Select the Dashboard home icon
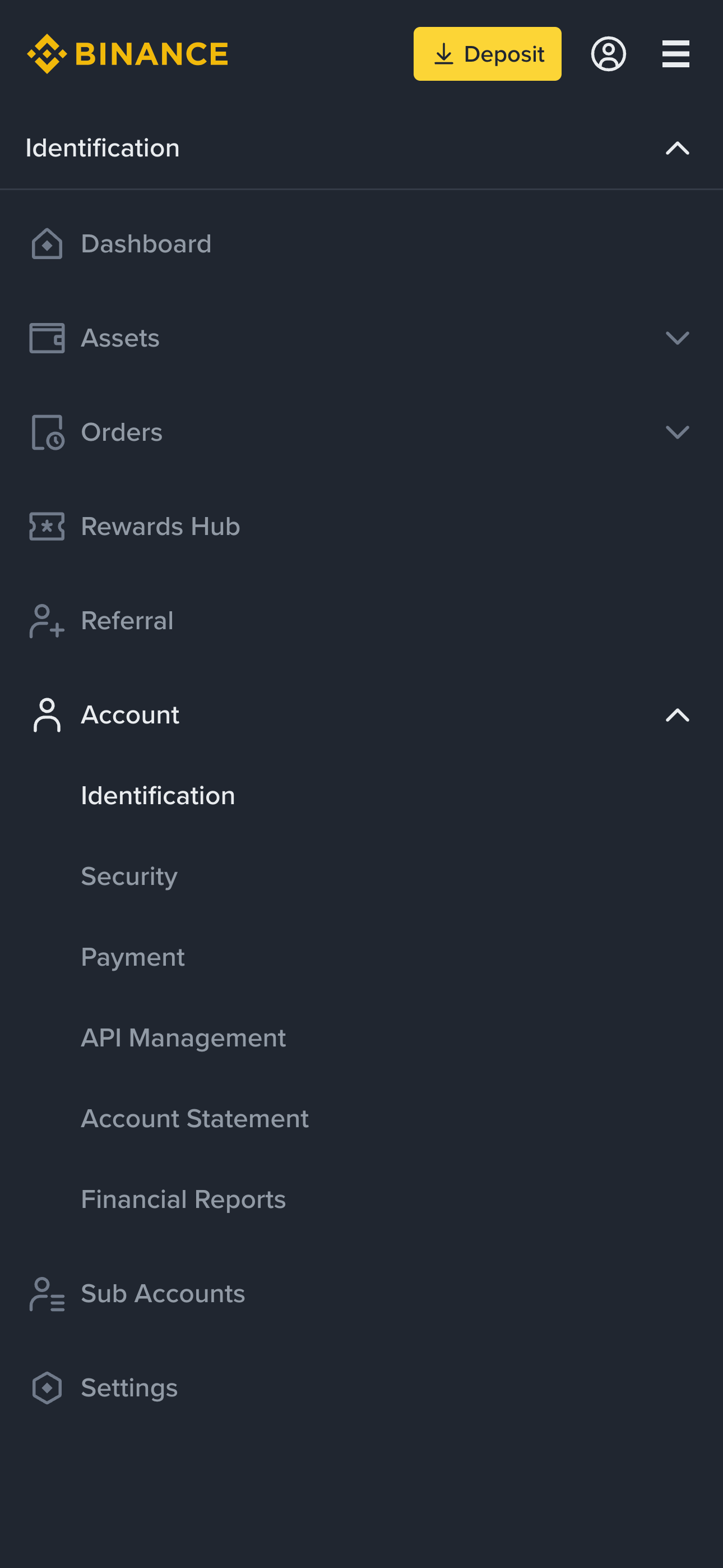 47,244
